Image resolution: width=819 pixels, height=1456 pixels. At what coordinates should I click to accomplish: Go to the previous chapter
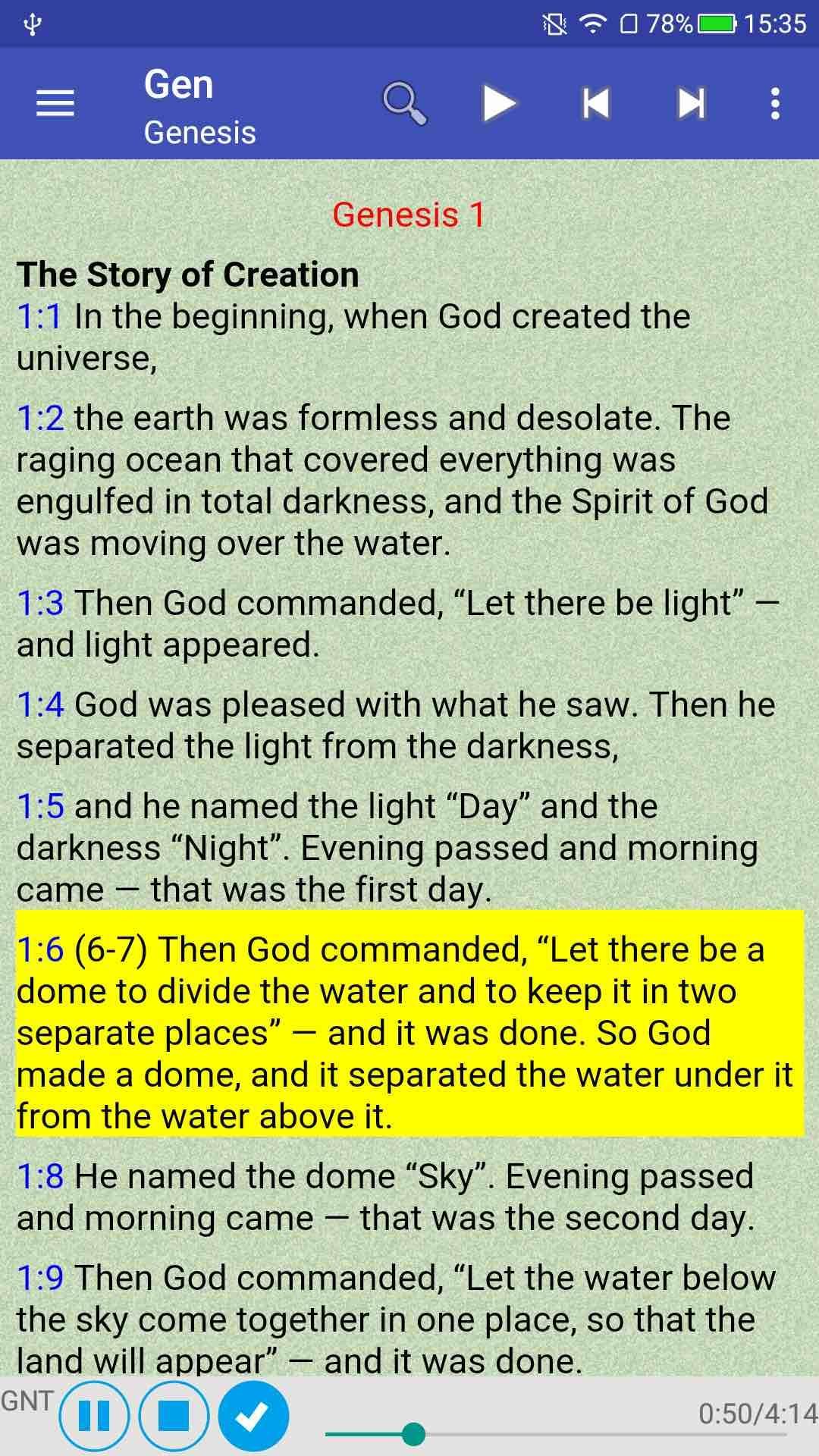pos(595,103)
